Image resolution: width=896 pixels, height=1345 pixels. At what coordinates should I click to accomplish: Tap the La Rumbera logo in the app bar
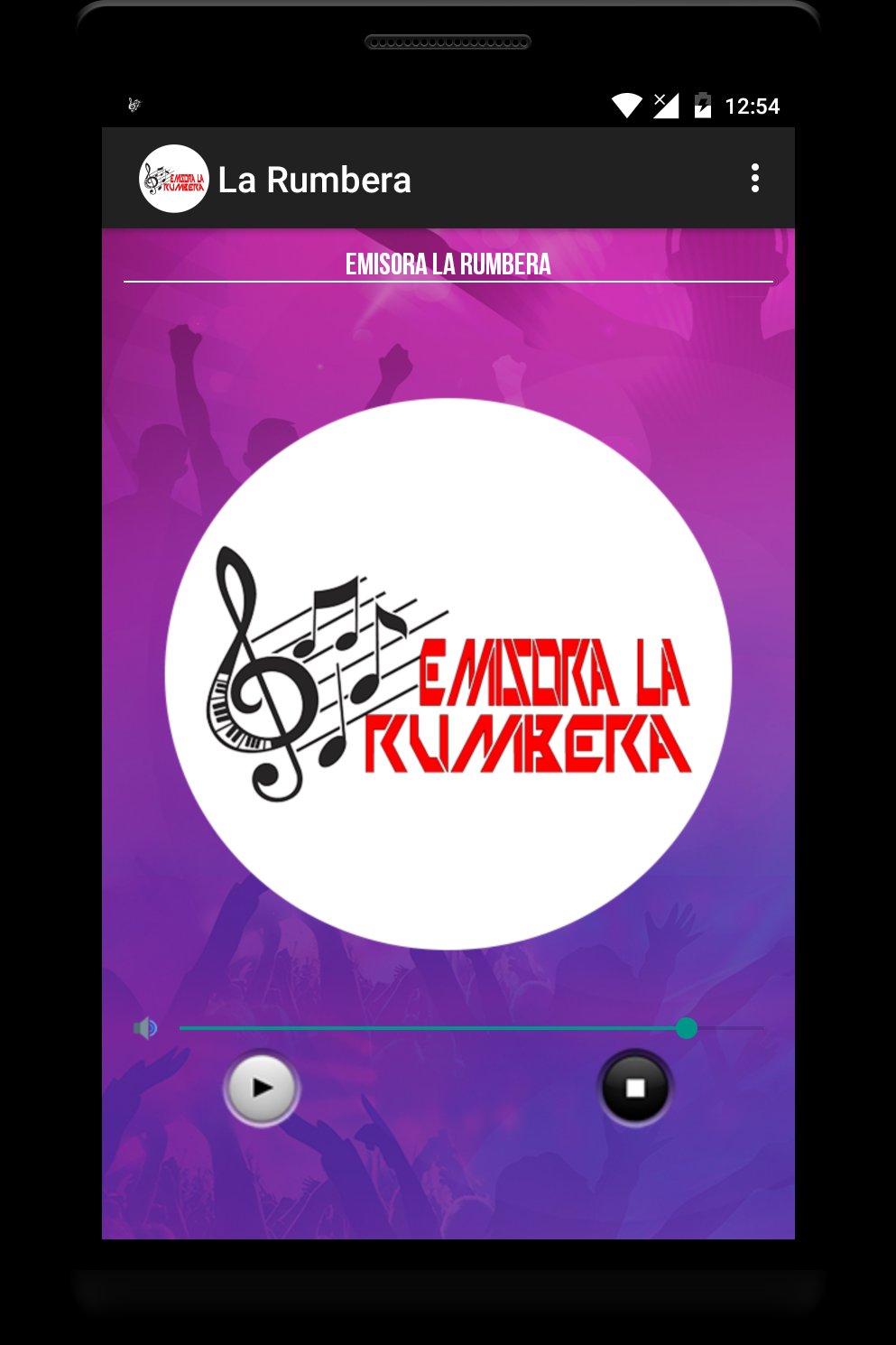[x=174, y=178]
